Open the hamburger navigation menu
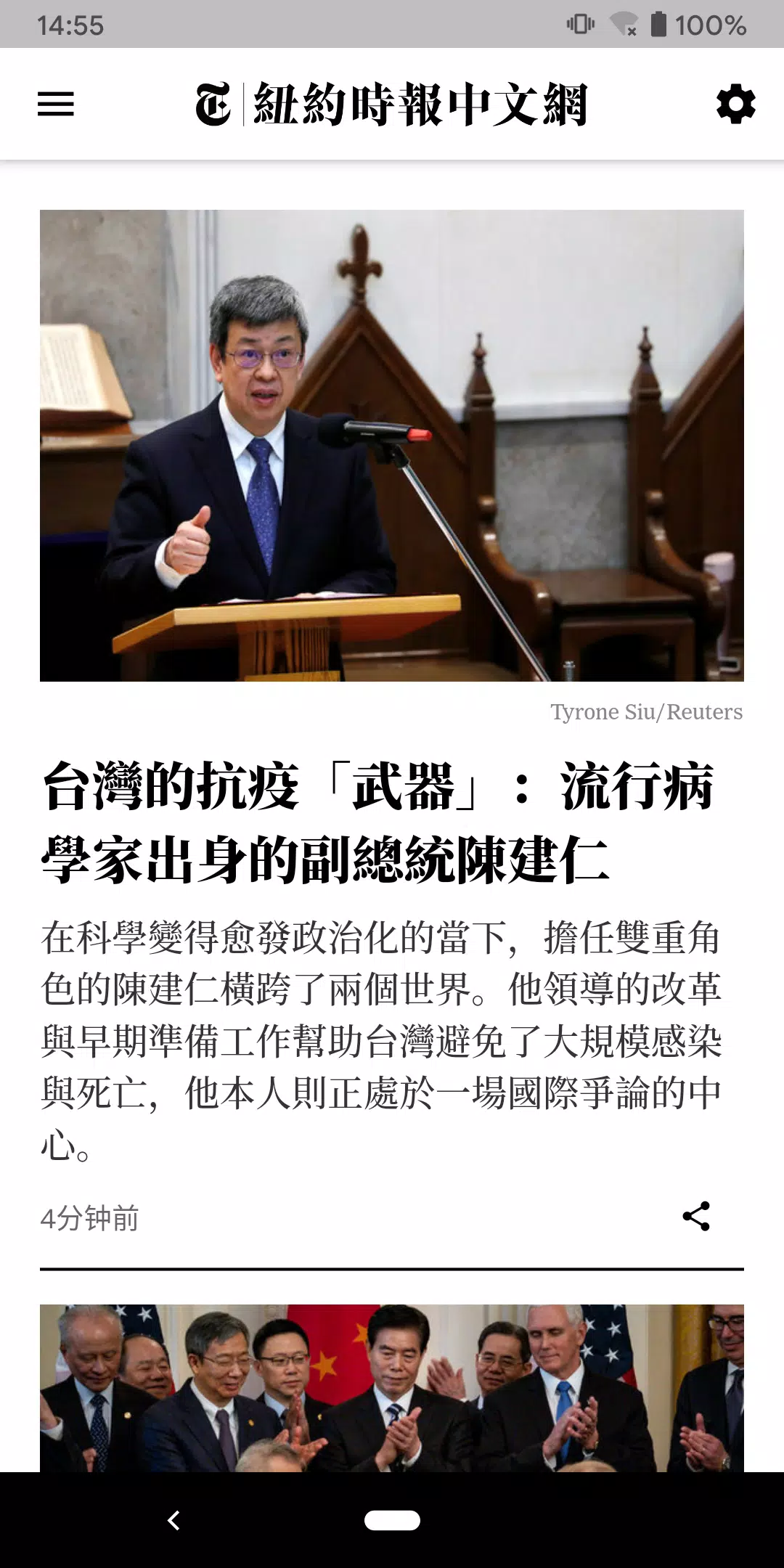 (x=56, y=104)
